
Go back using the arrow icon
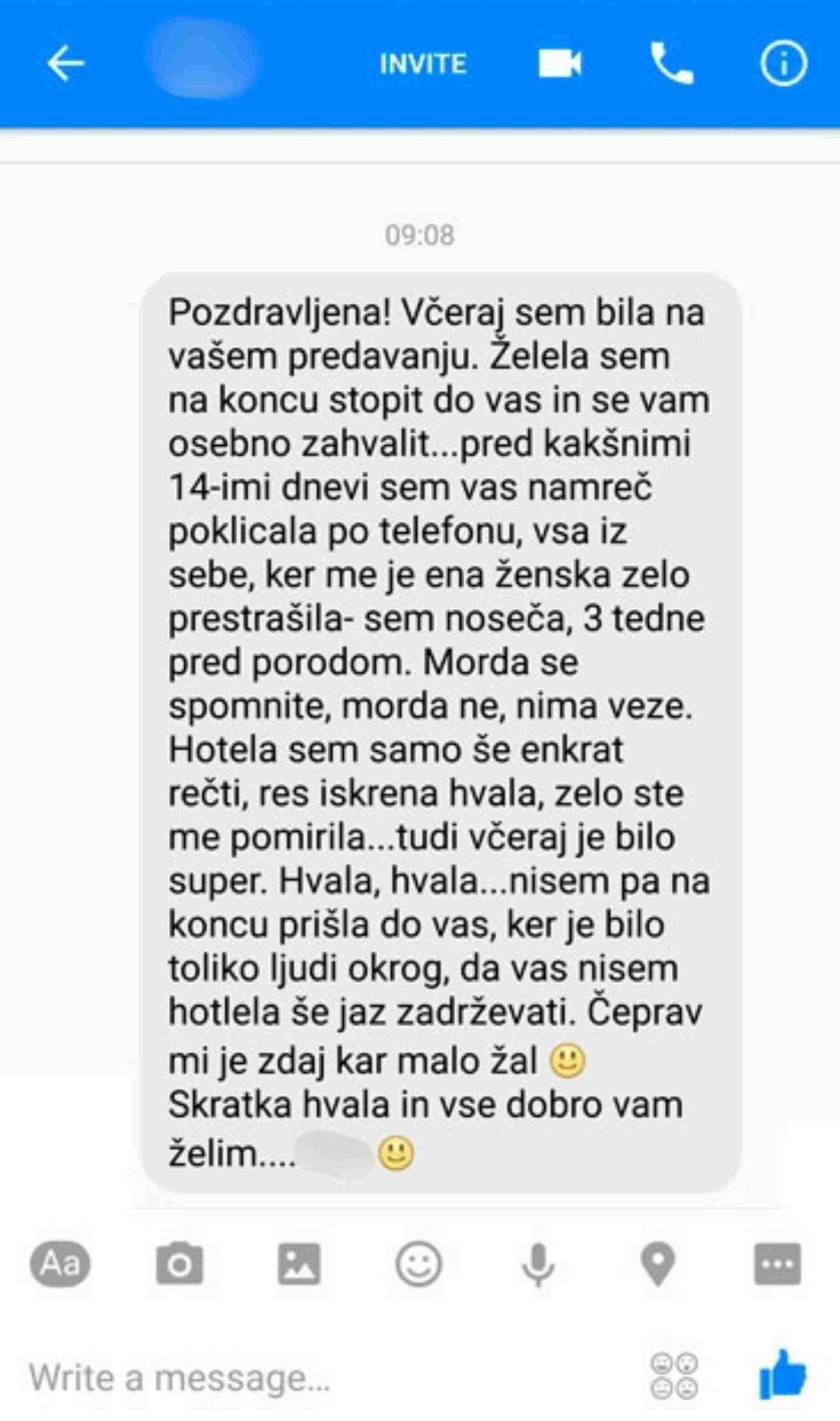click(x=65, y=63)
